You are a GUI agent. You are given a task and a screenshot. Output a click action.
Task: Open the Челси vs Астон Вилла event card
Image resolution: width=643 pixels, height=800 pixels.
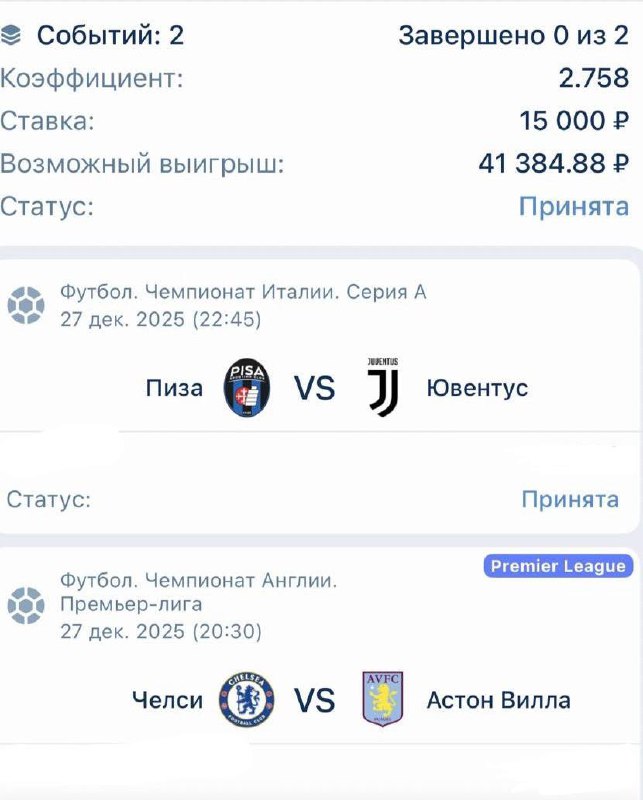320,699
